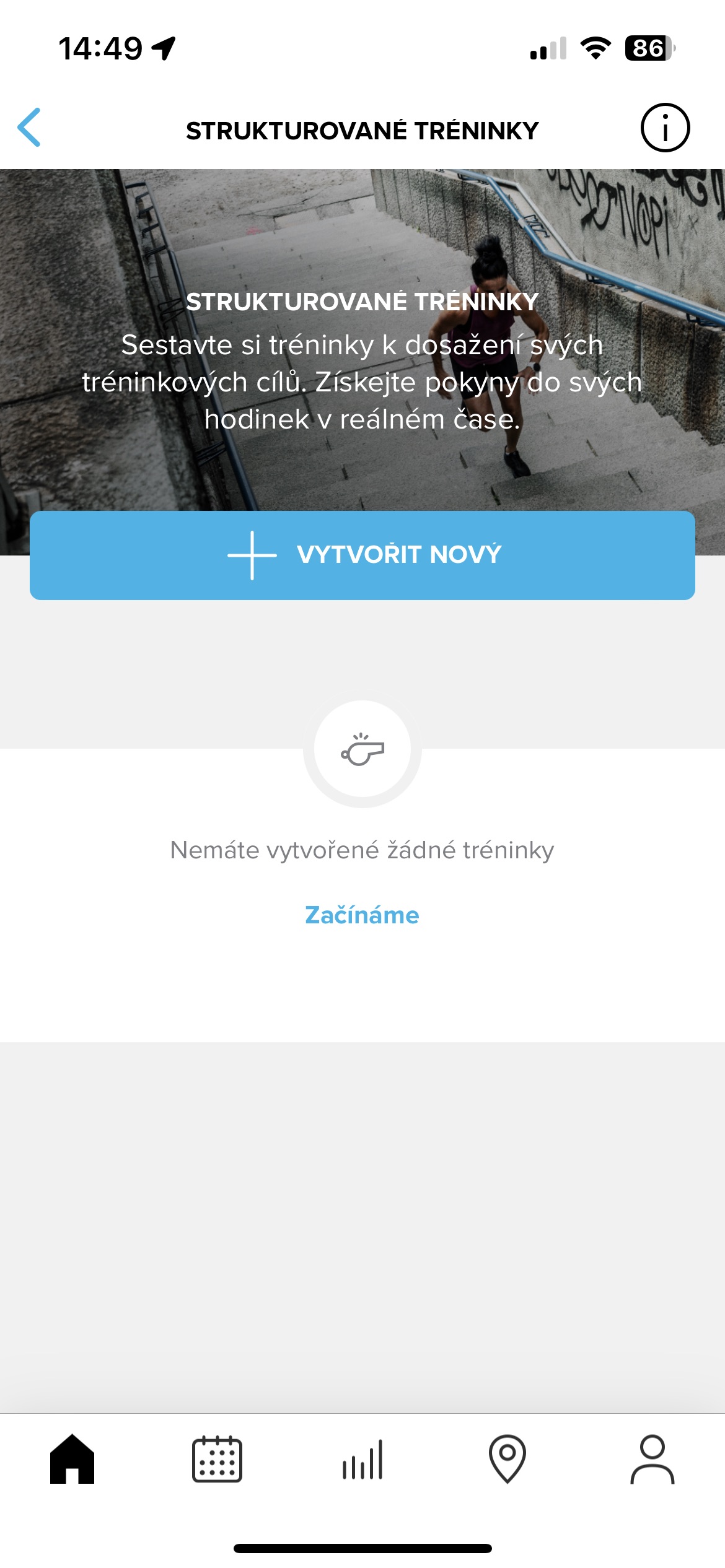
Task: Switch to the statistics bars tab
Action: point(362,1459)
